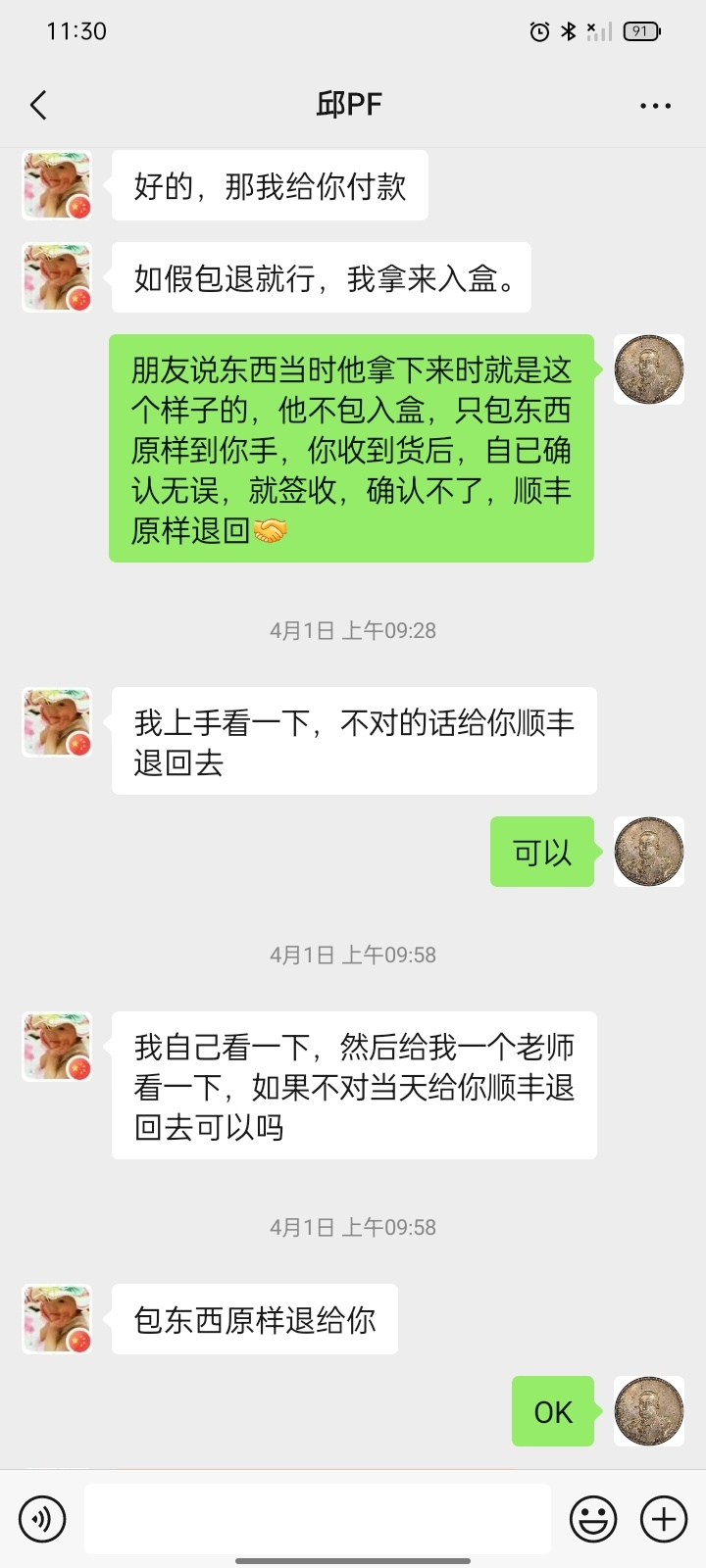Screen dimensions: 706x1568
Task: Open the three-dot chat options menu
Action: point(655,106)
